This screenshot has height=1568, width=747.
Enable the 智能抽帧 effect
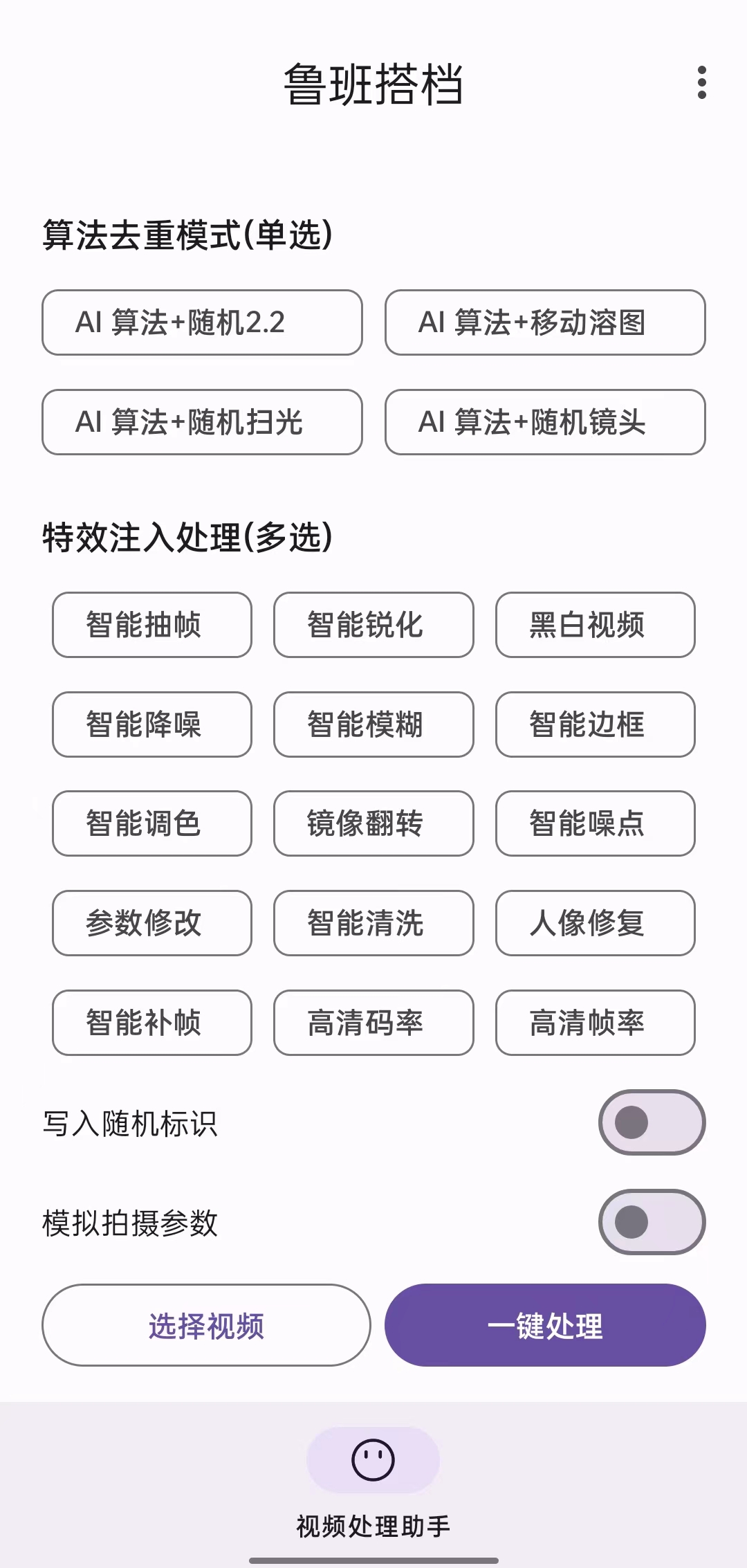152,625
